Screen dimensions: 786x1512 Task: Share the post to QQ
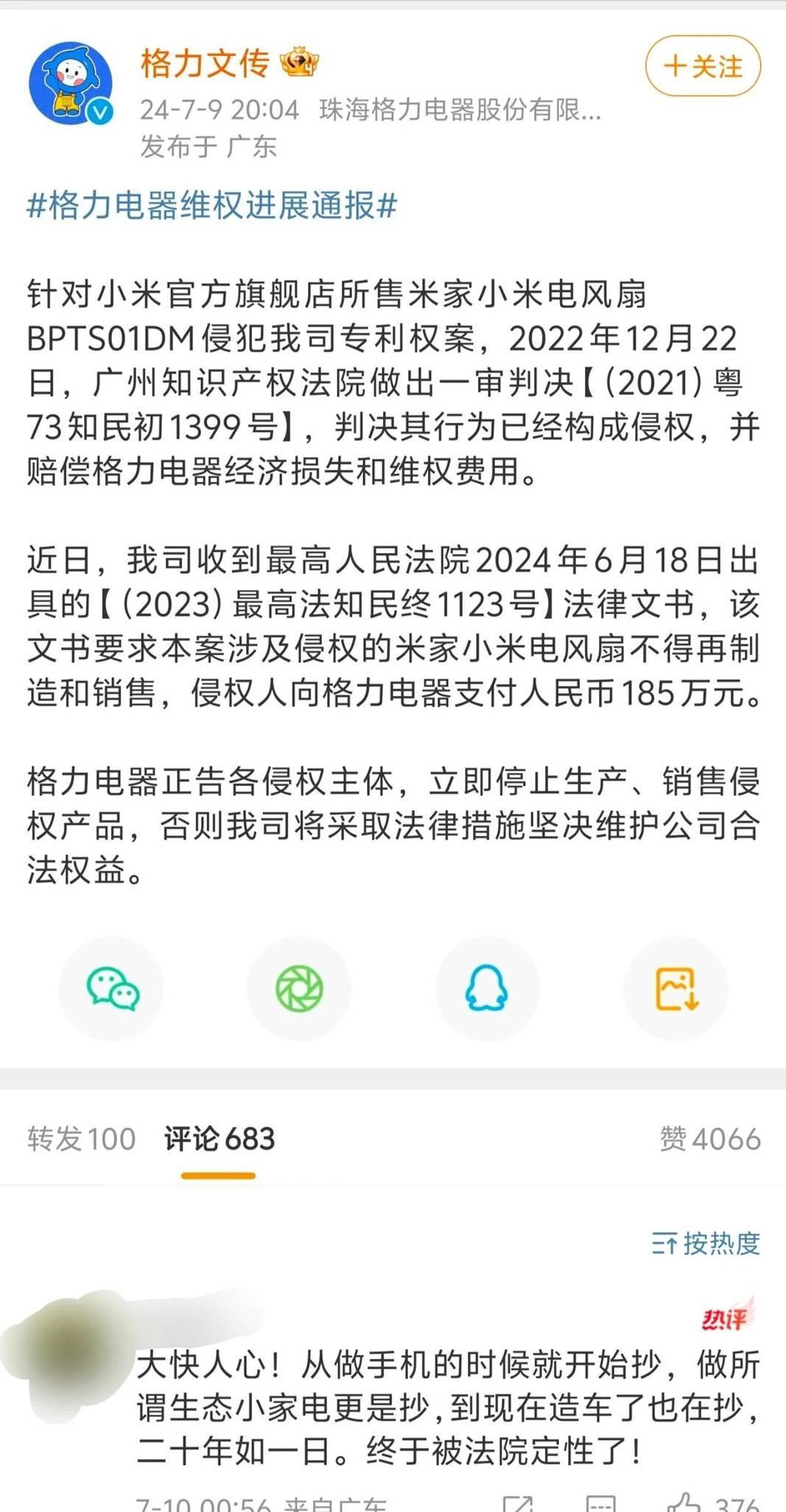487,988
